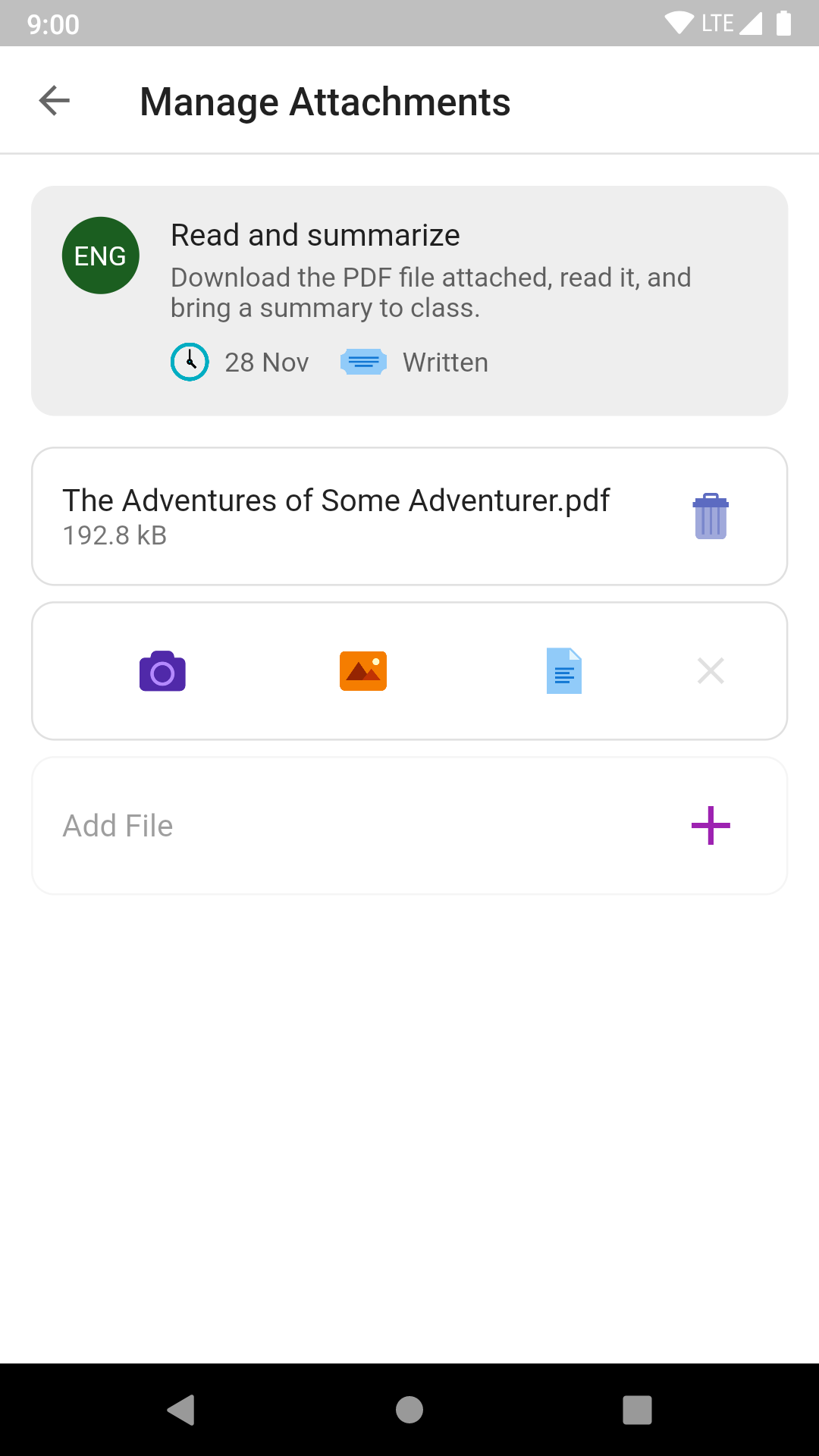Open the system recent apps view
The height and width of the screenshot is (1456, 819).
click(x=637, y=1410)
